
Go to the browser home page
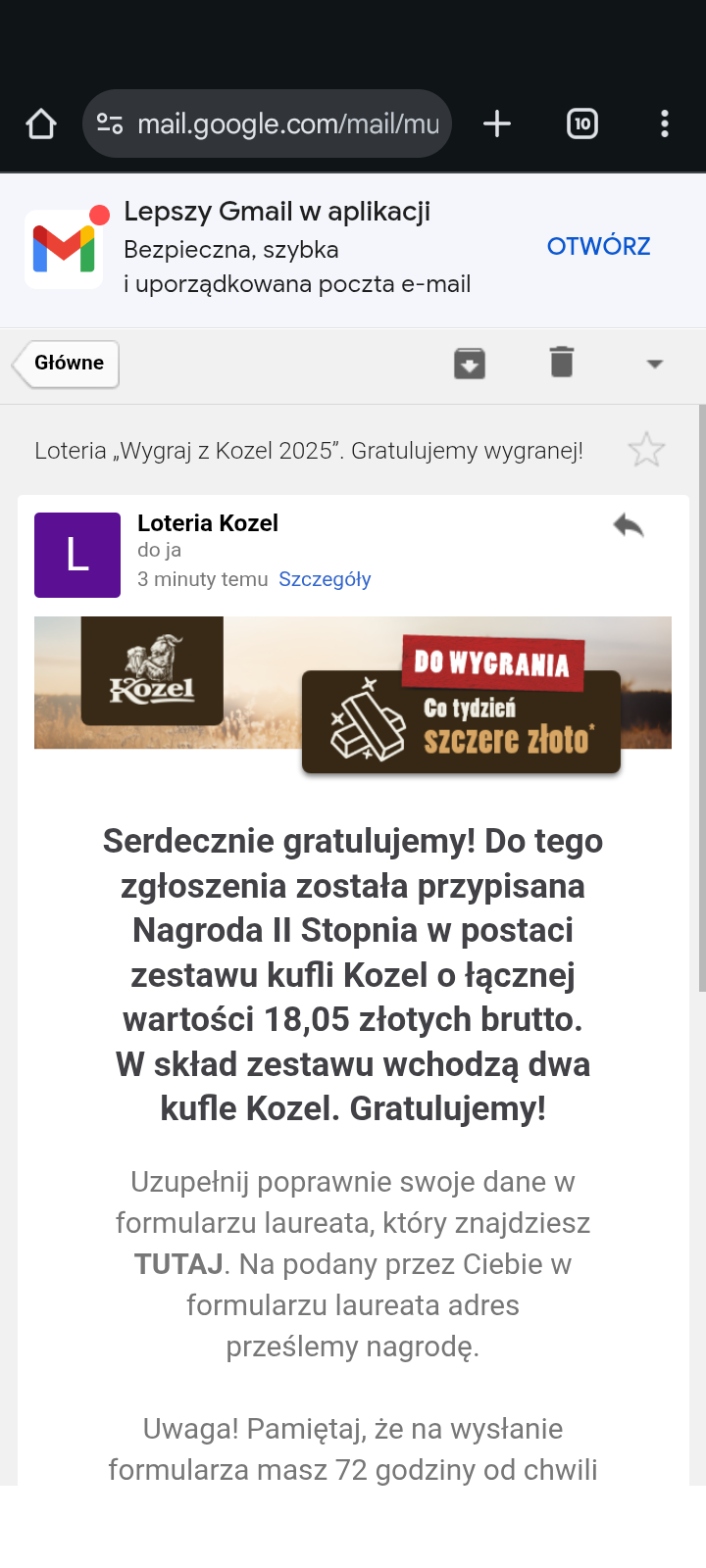pos(41,124)
